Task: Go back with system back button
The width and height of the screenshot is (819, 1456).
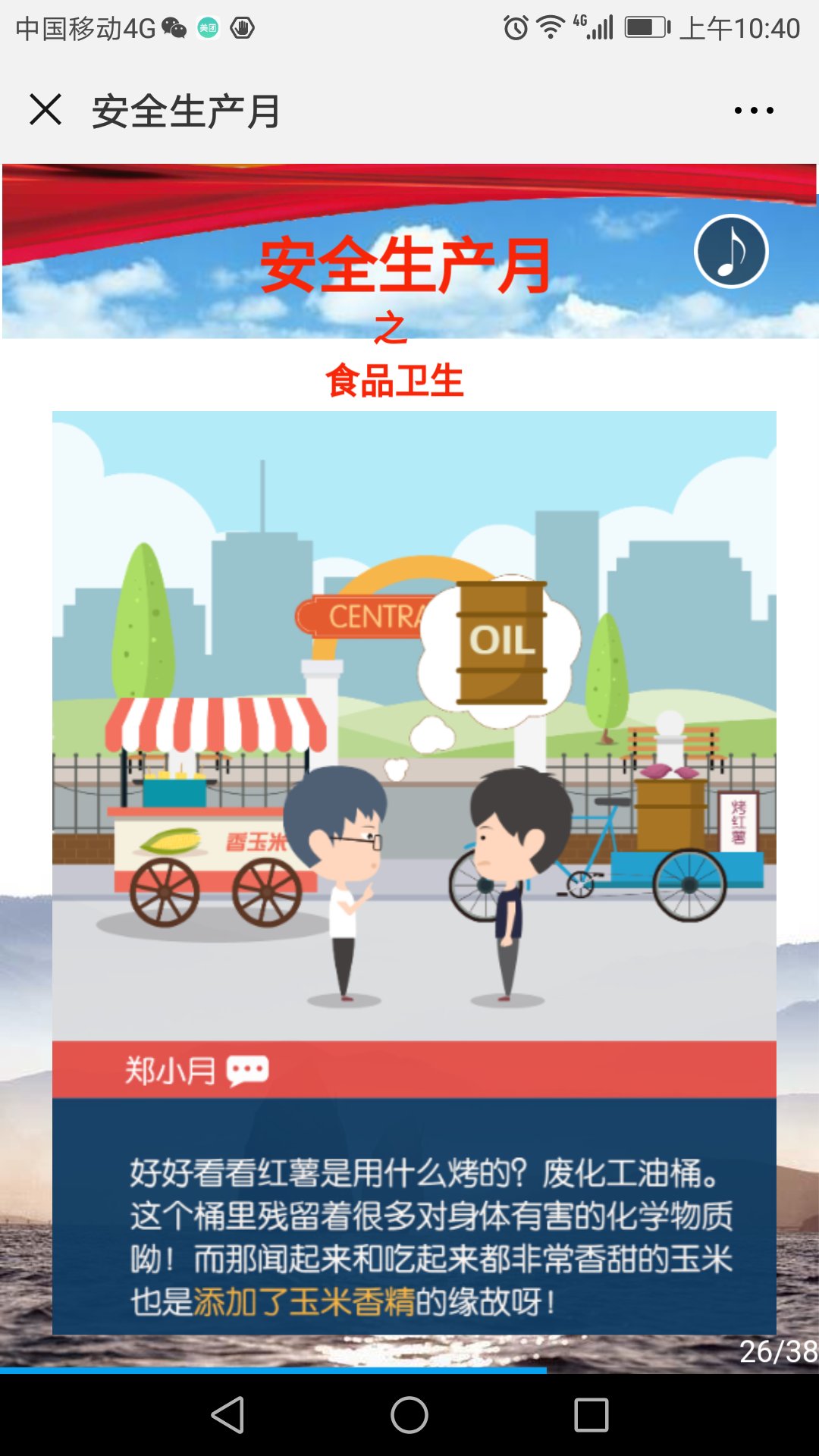Action: [x=227, y=1415]
